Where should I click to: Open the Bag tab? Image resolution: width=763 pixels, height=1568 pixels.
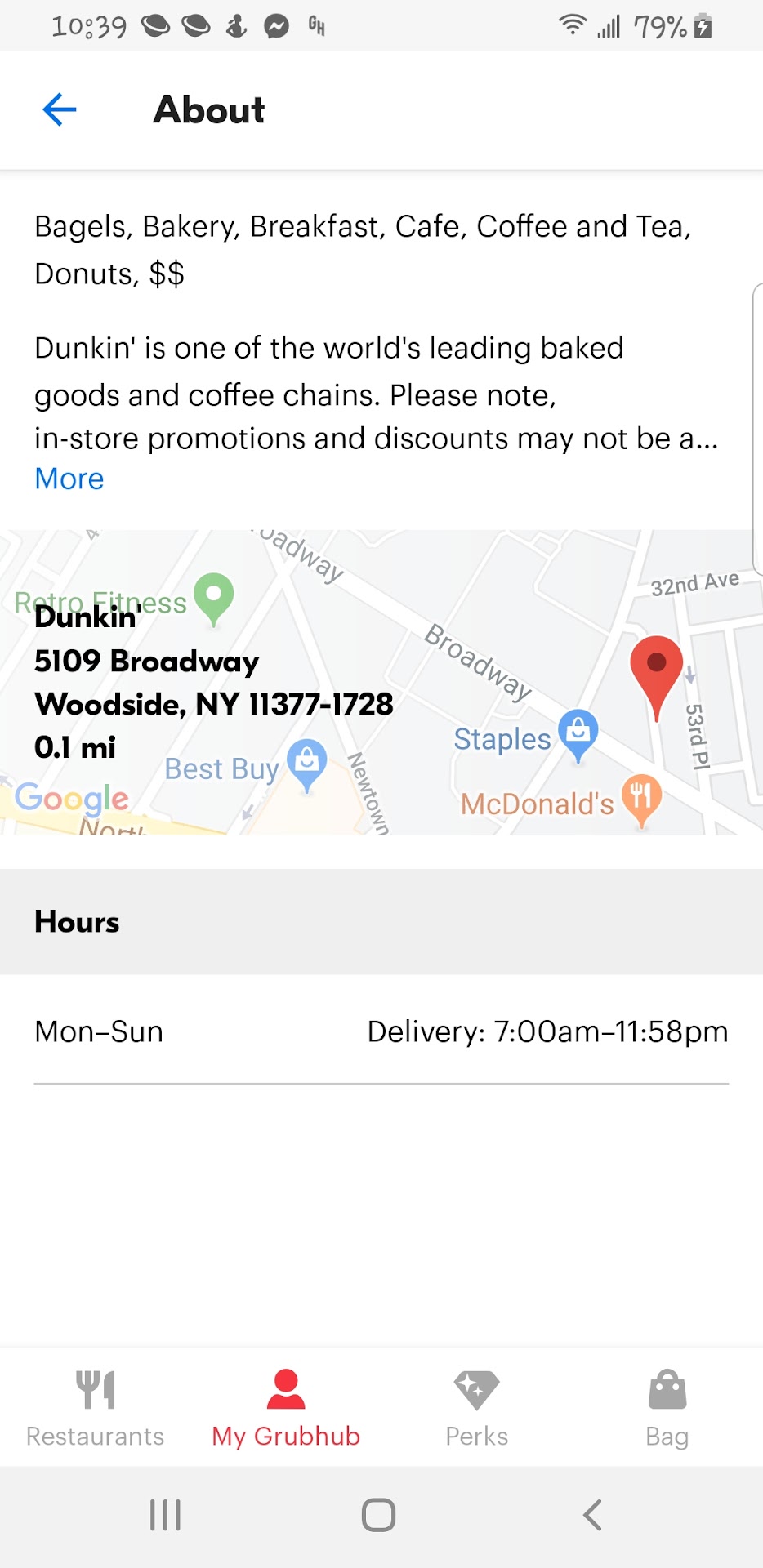(x=667, y=1408)
